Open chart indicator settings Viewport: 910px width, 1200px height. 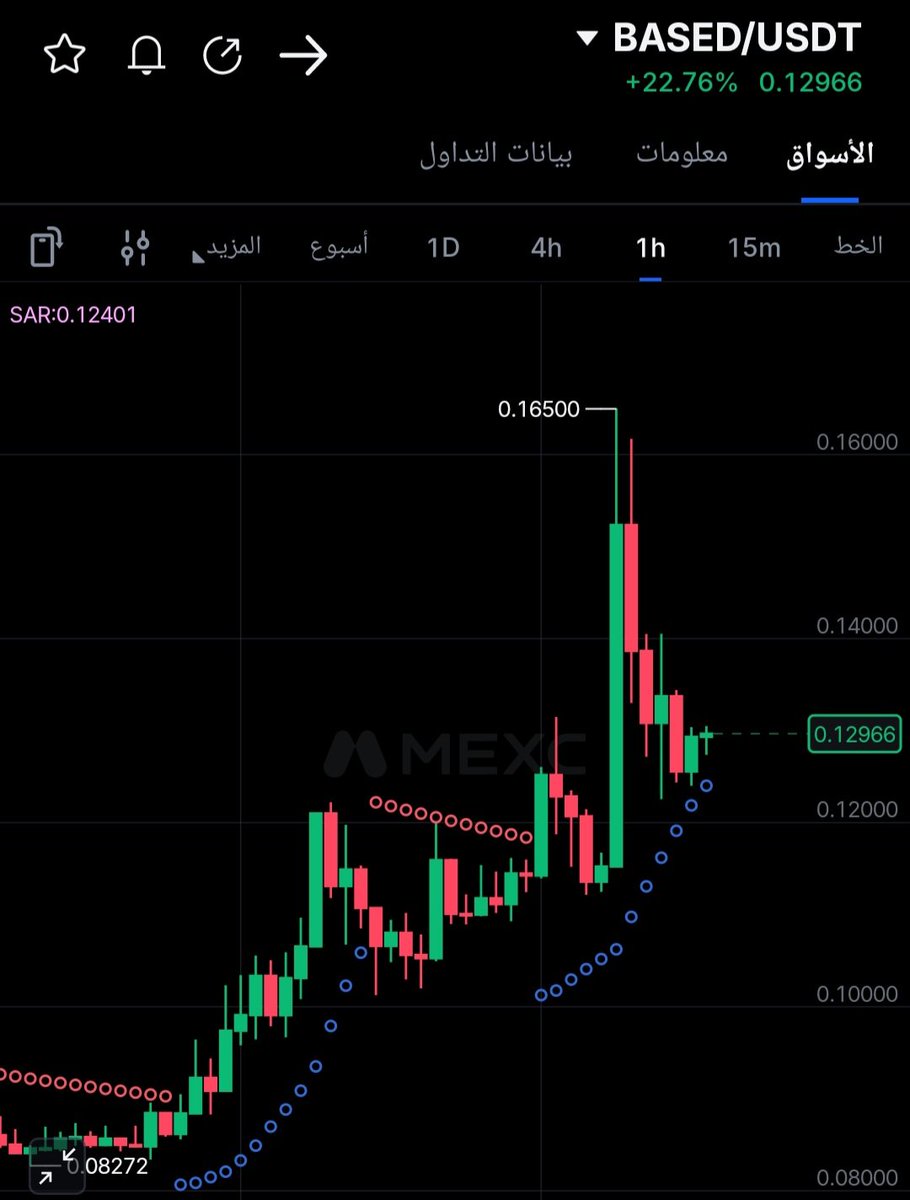coord(135,247)
